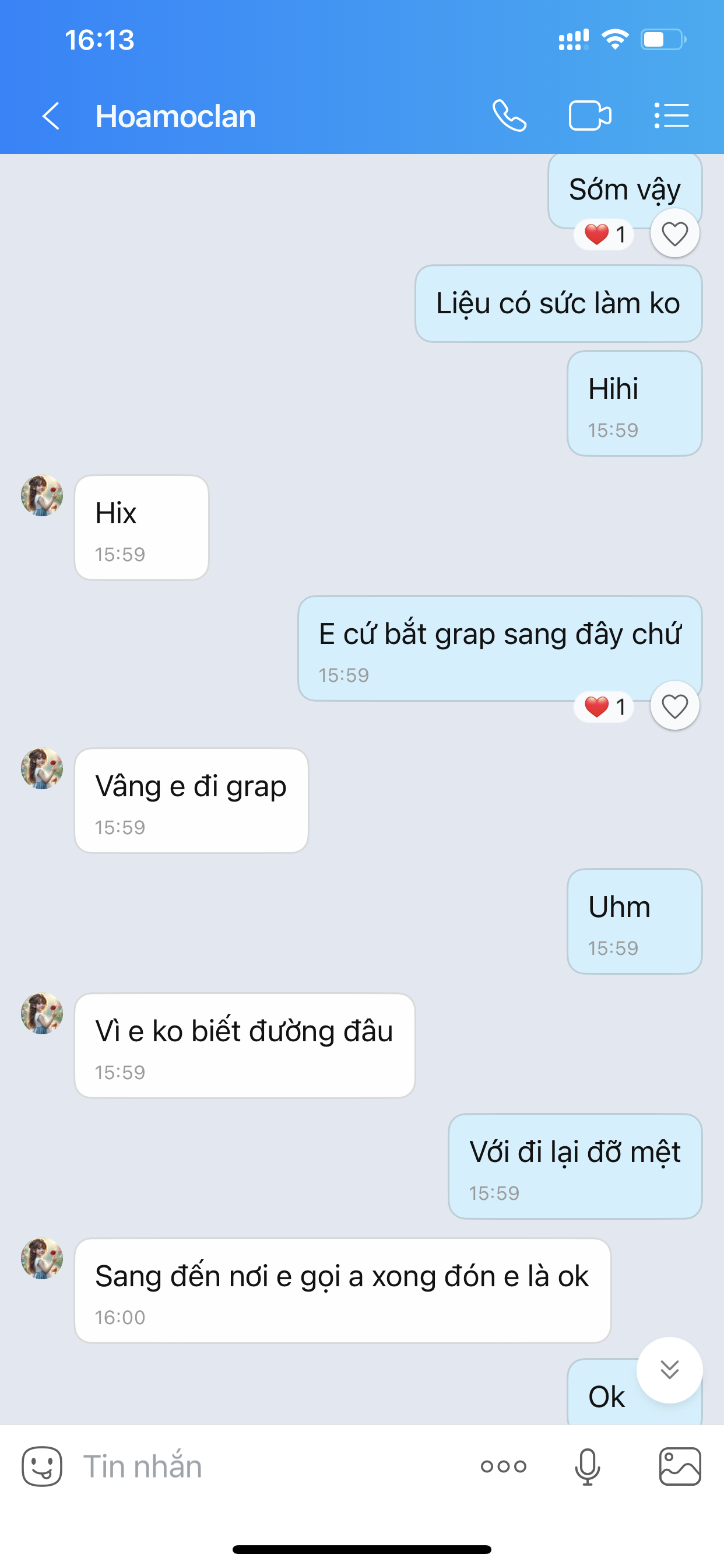Record a voice message
This screenshot has width=724, height=1568.
pyautogui.click(x=587, y=1466)
